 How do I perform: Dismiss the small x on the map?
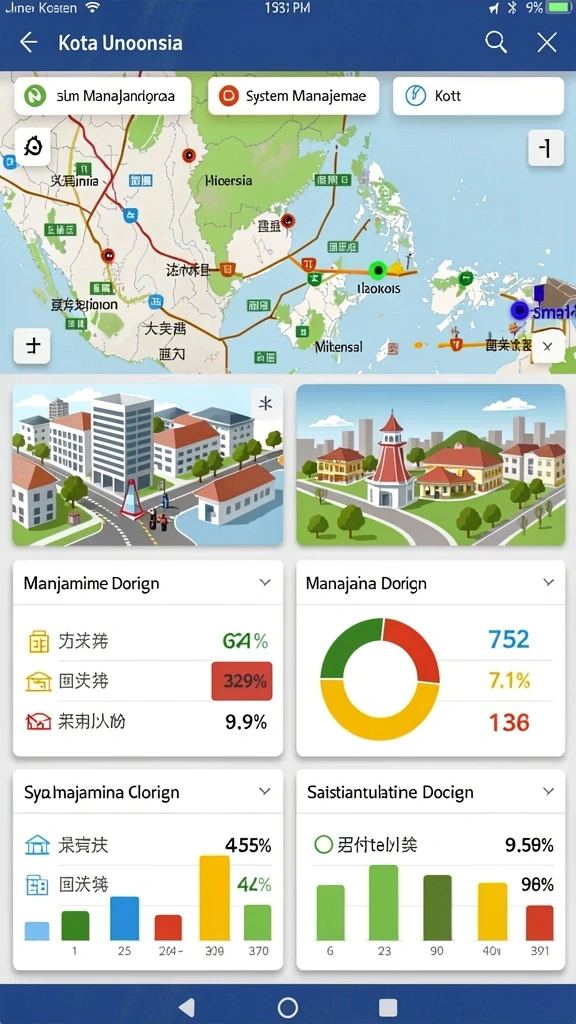[x=547, y=347]
